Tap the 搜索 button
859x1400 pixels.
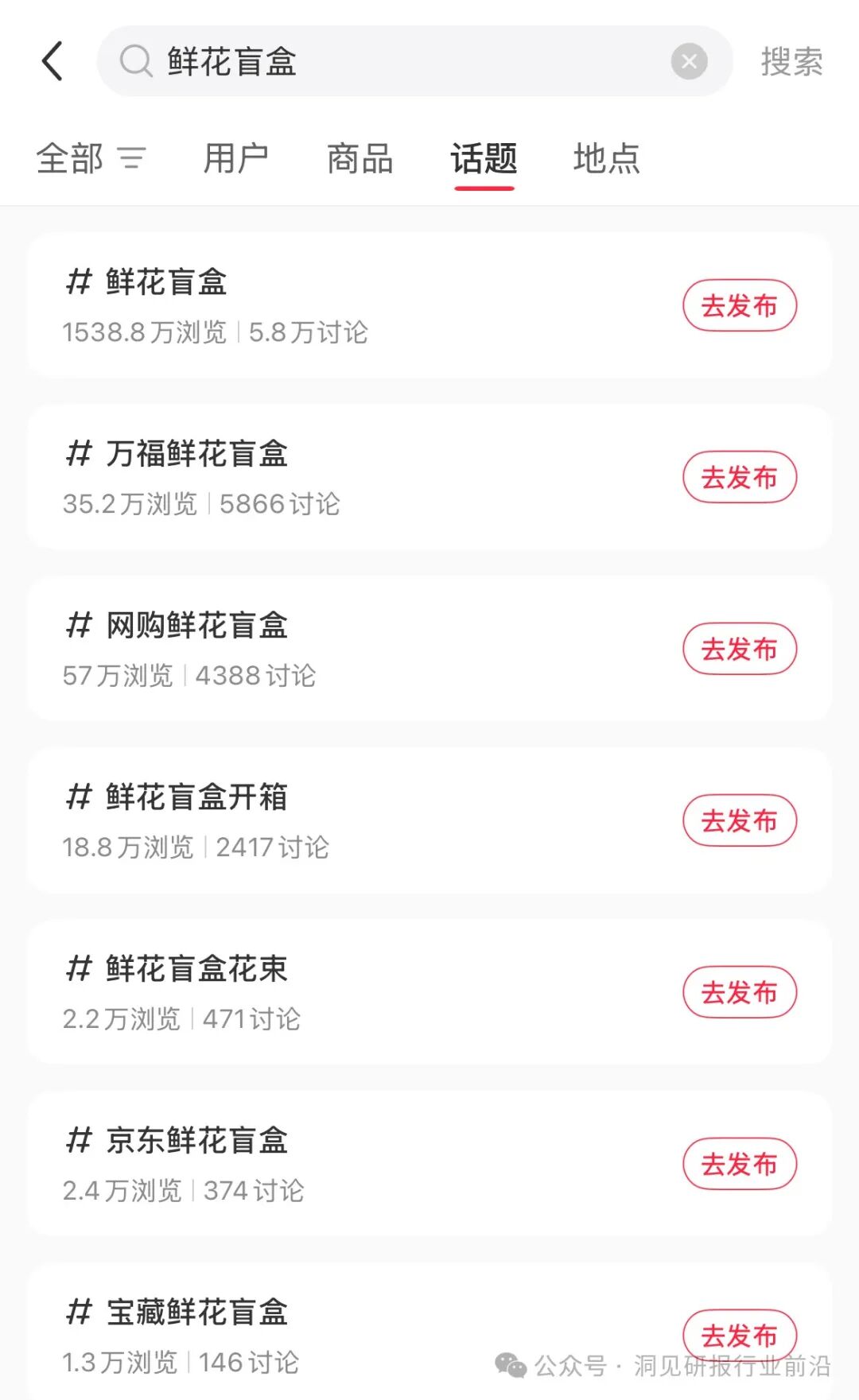click(x=791, y=61)
